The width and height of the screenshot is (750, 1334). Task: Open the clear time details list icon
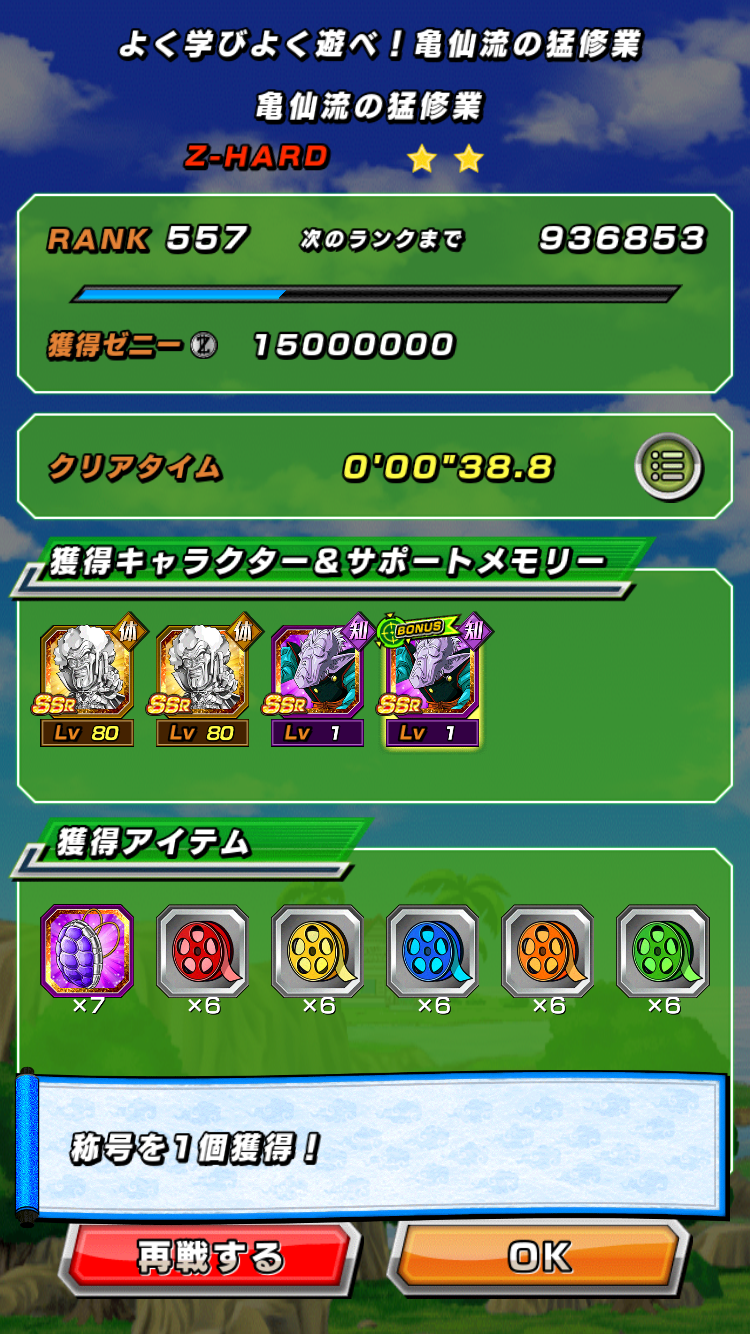tap(669, 466)
